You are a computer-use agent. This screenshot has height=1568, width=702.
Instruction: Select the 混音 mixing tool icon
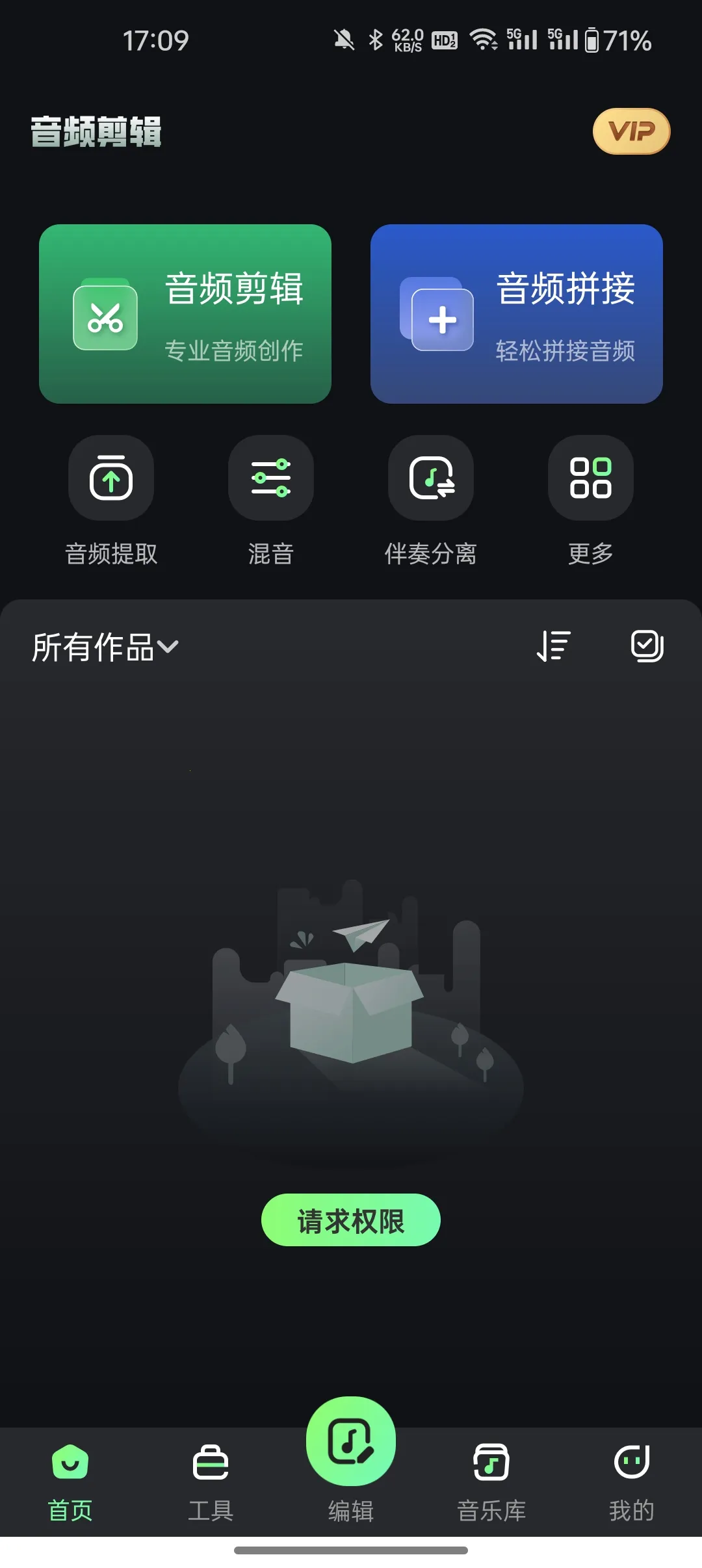coord(271,478)
